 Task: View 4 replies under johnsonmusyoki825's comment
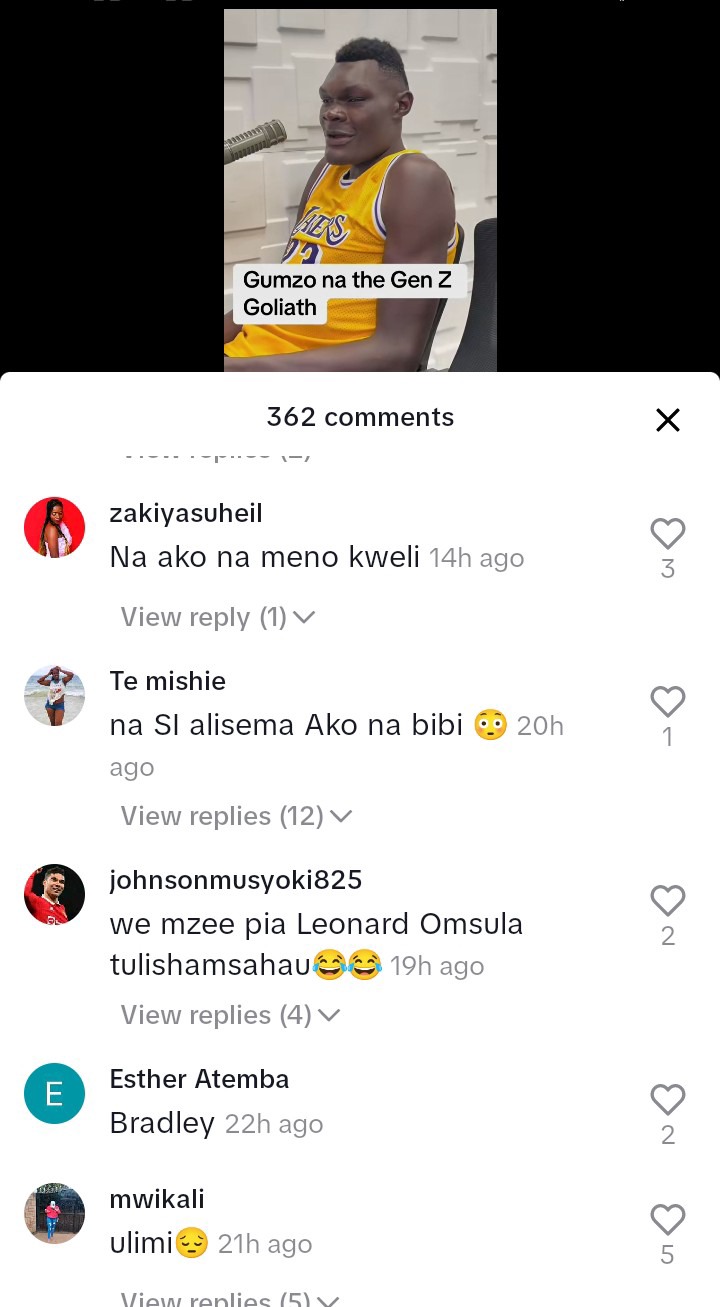coord(230,1015)
